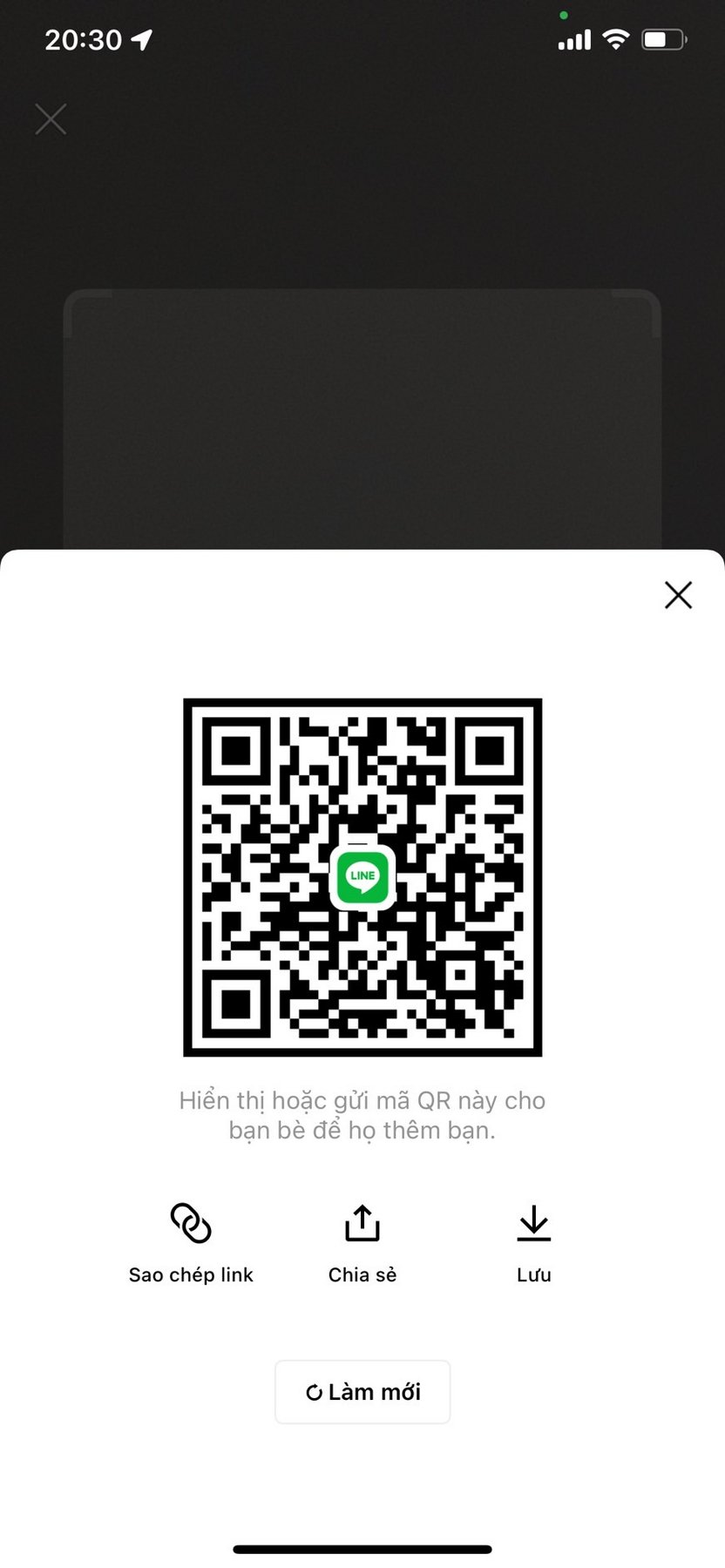Share the QR code via Chia sẻ
Screen dimensions: 725x1568
tap(362, 1242)
